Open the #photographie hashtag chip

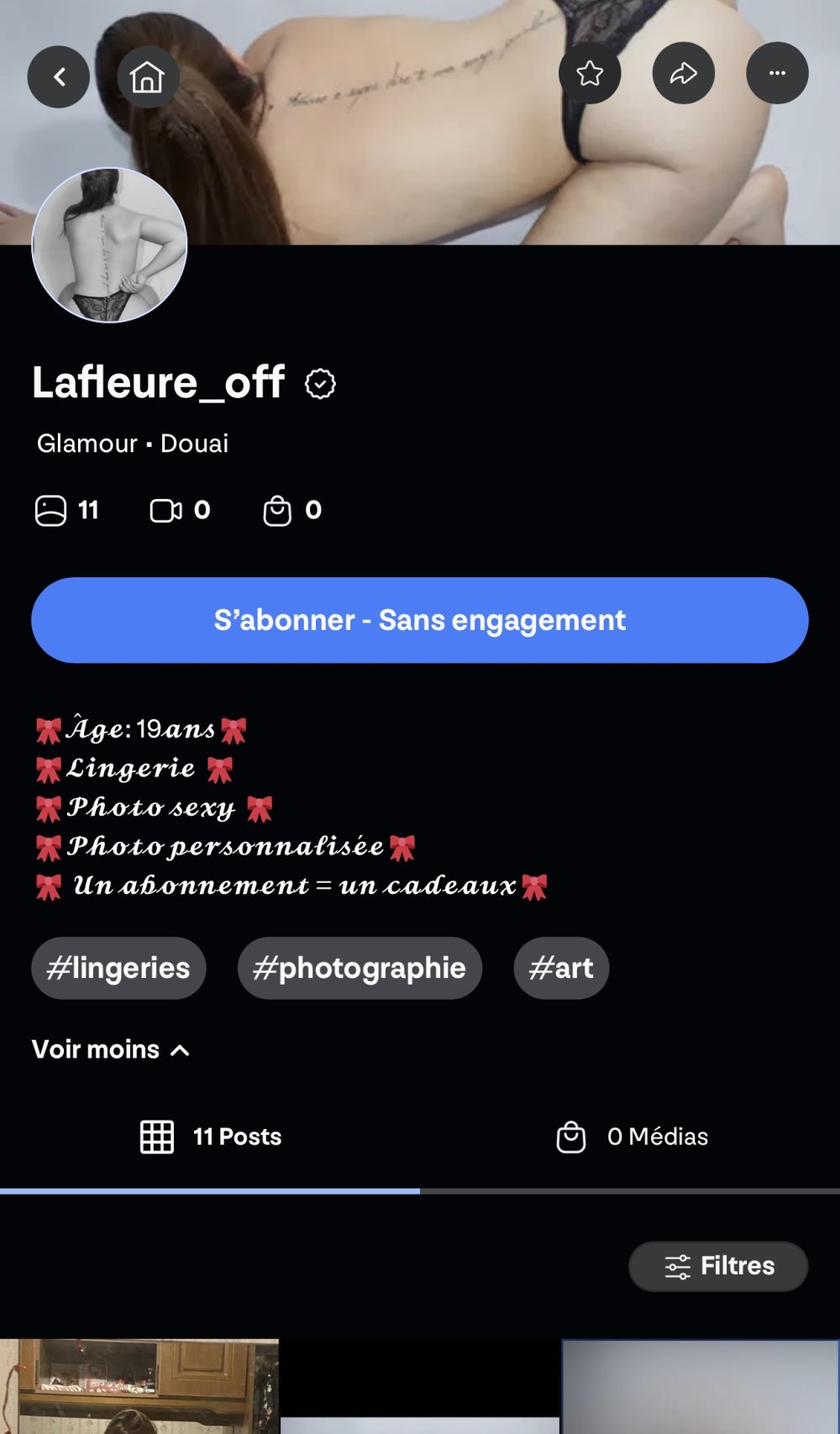pos(360,968)
